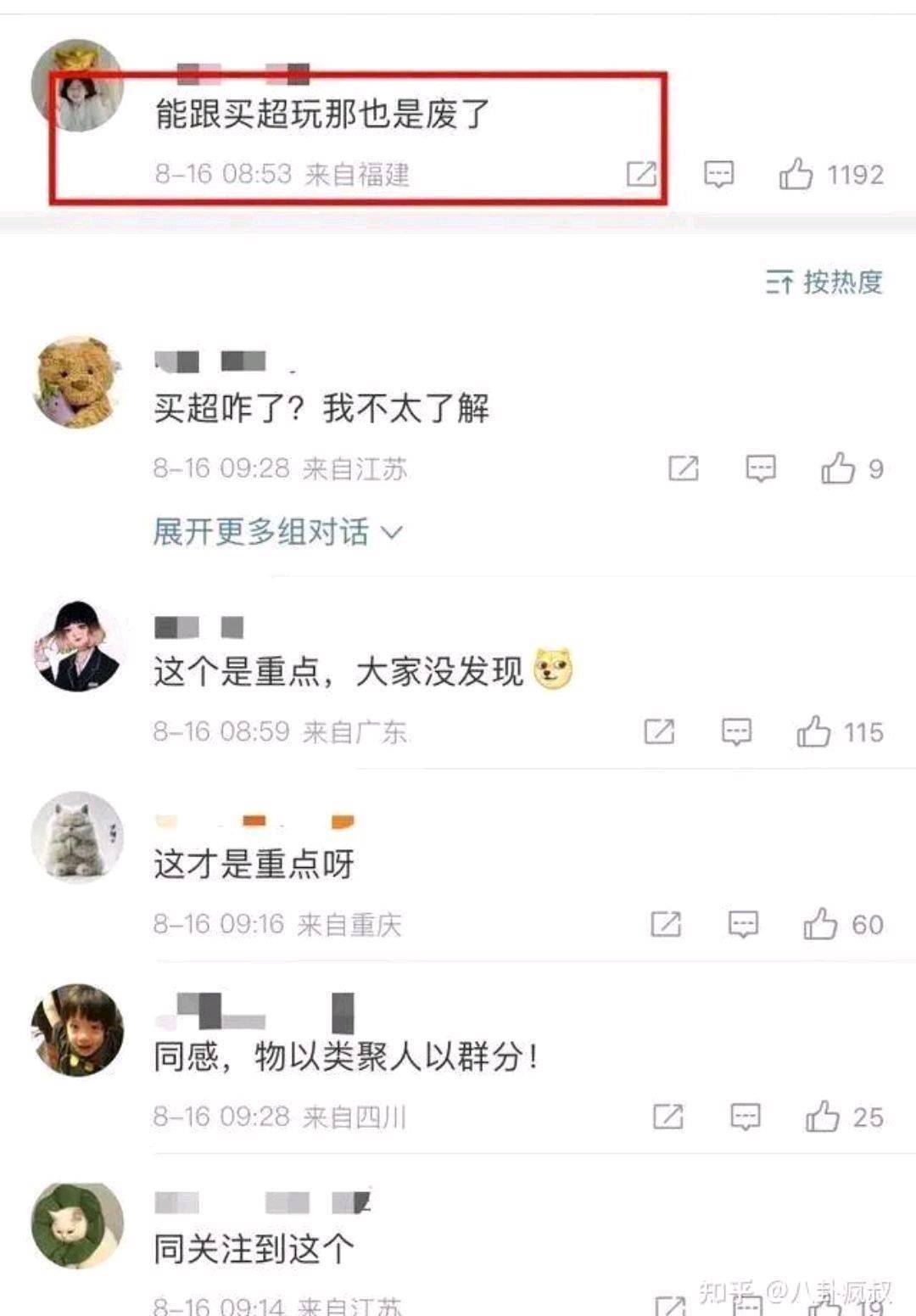Like the comment '能跟买超玩那也是废了'
916x1316 pixels.
click(796, 175)
